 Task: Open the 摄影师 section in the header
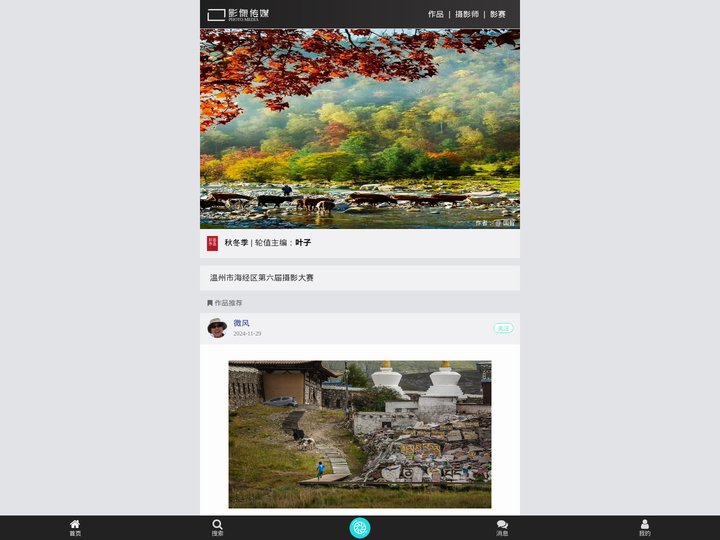pyautogui.click(x=467, y=14)
